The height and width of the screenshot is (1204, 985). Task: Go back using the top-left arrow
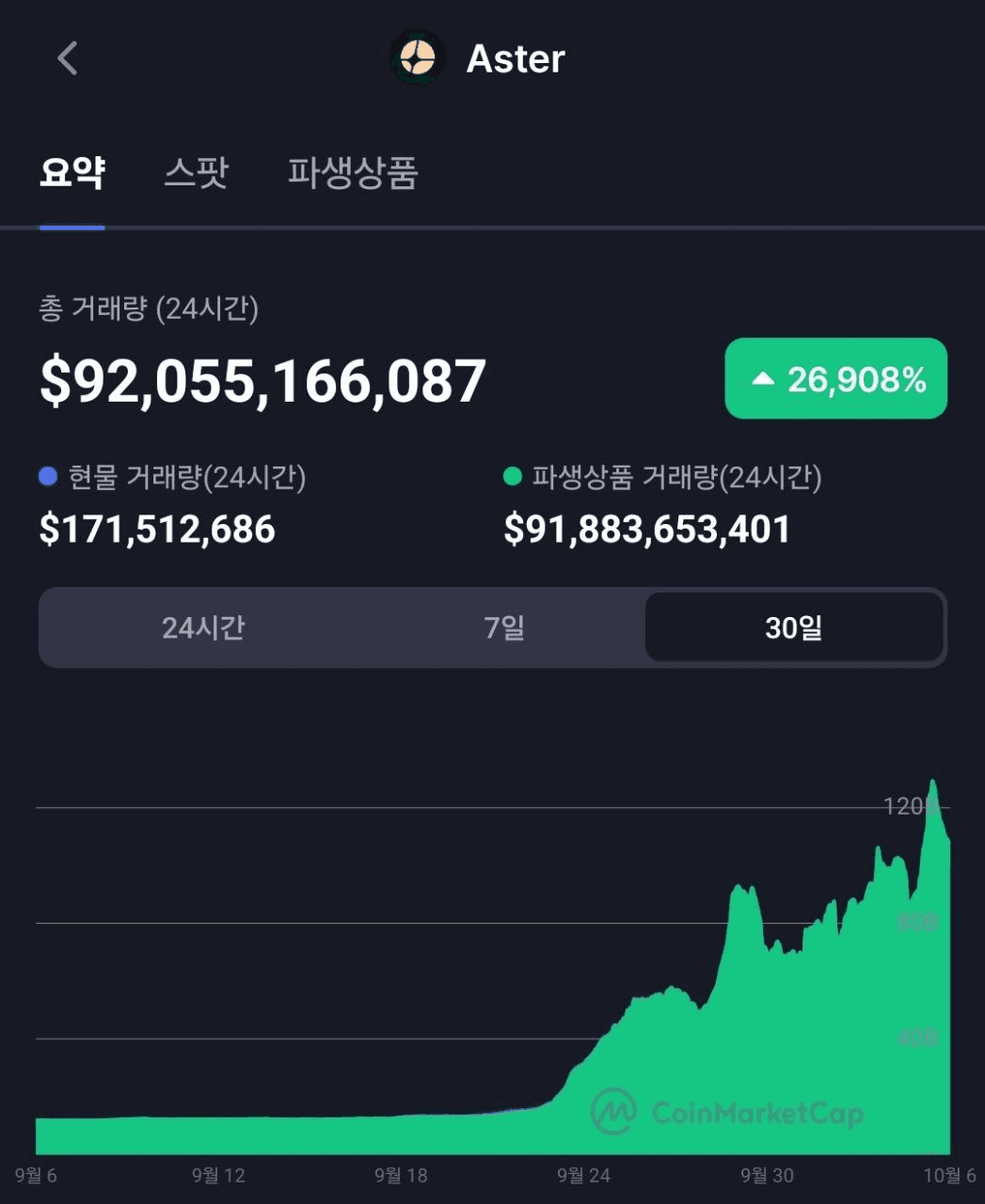click(67, 58)
